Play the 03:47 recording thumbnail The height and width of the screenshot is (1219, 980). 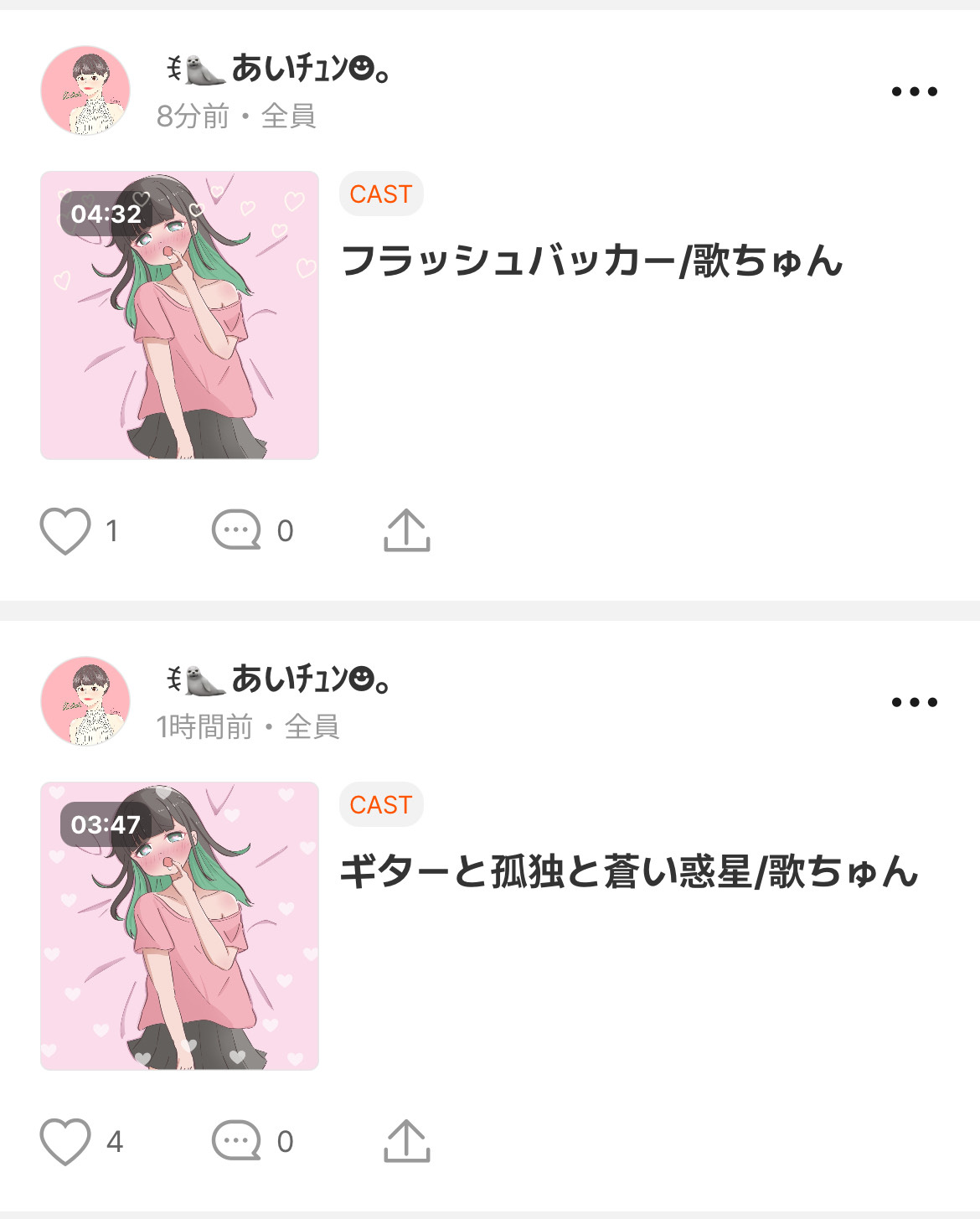click(179, 924)
